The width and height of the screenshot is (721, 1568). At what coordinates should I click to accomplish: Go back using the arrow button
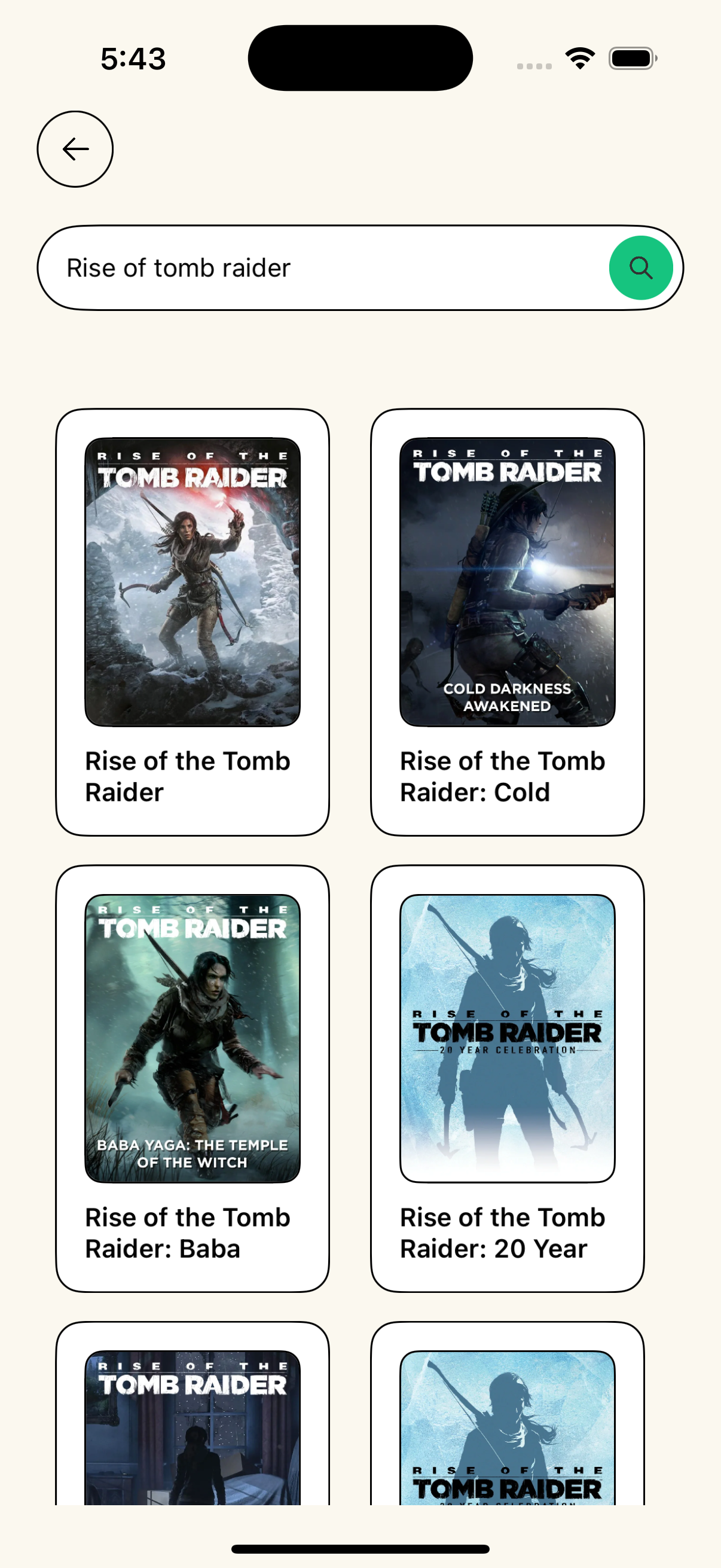pos(75,149)
